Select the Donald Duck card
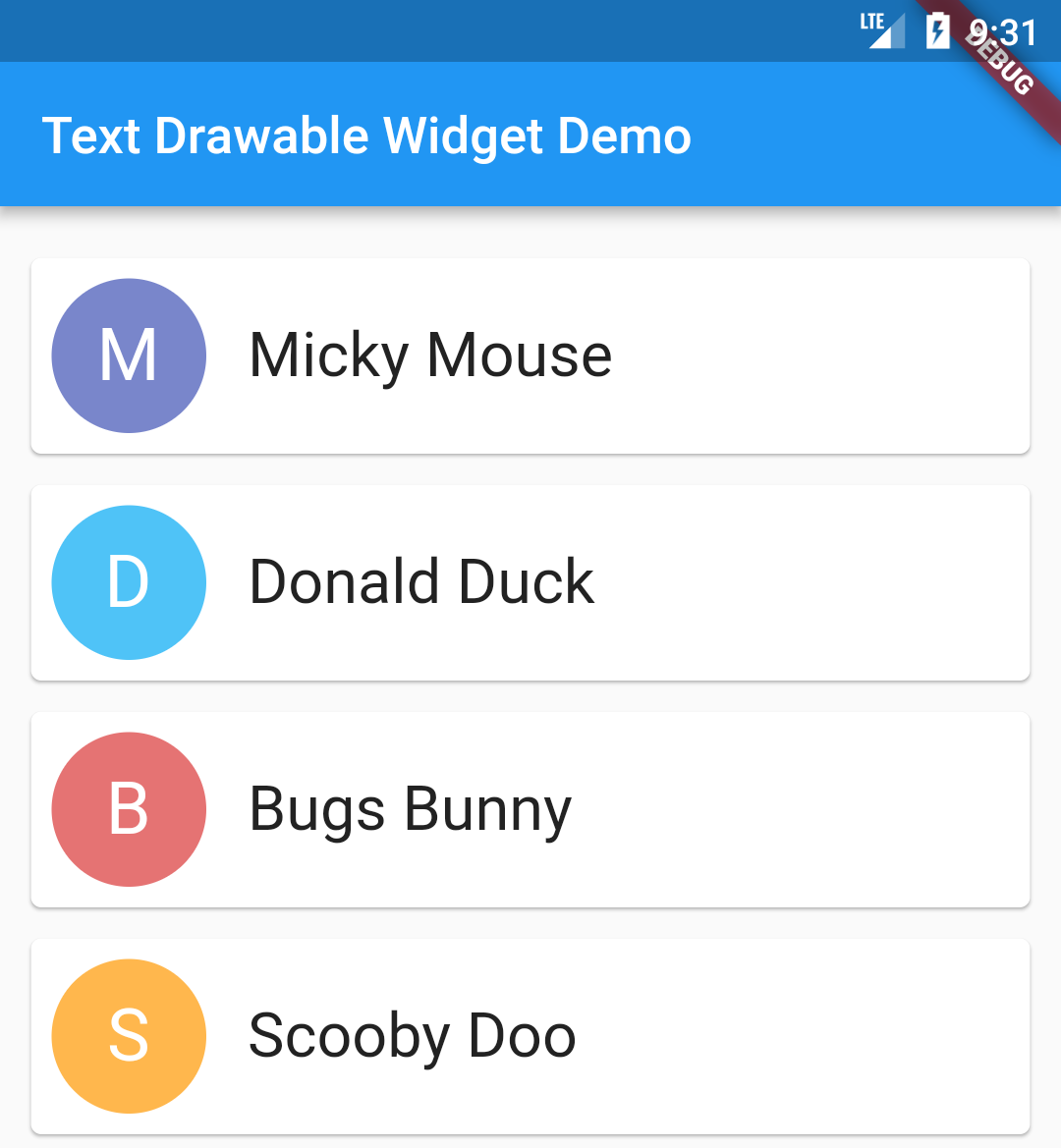Screen dimensions: 1061x1148 [530, 582]
